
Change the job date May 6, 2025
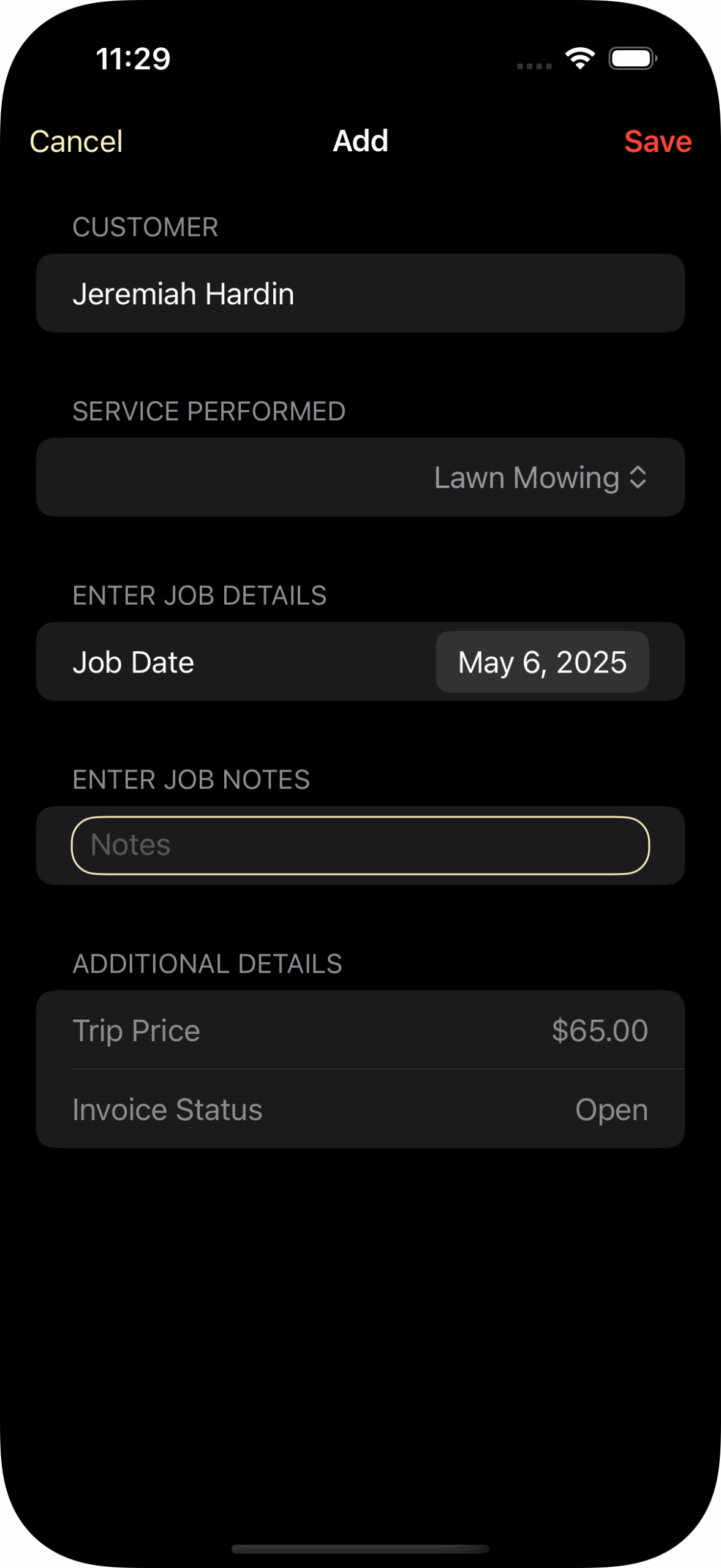(542, 662)
